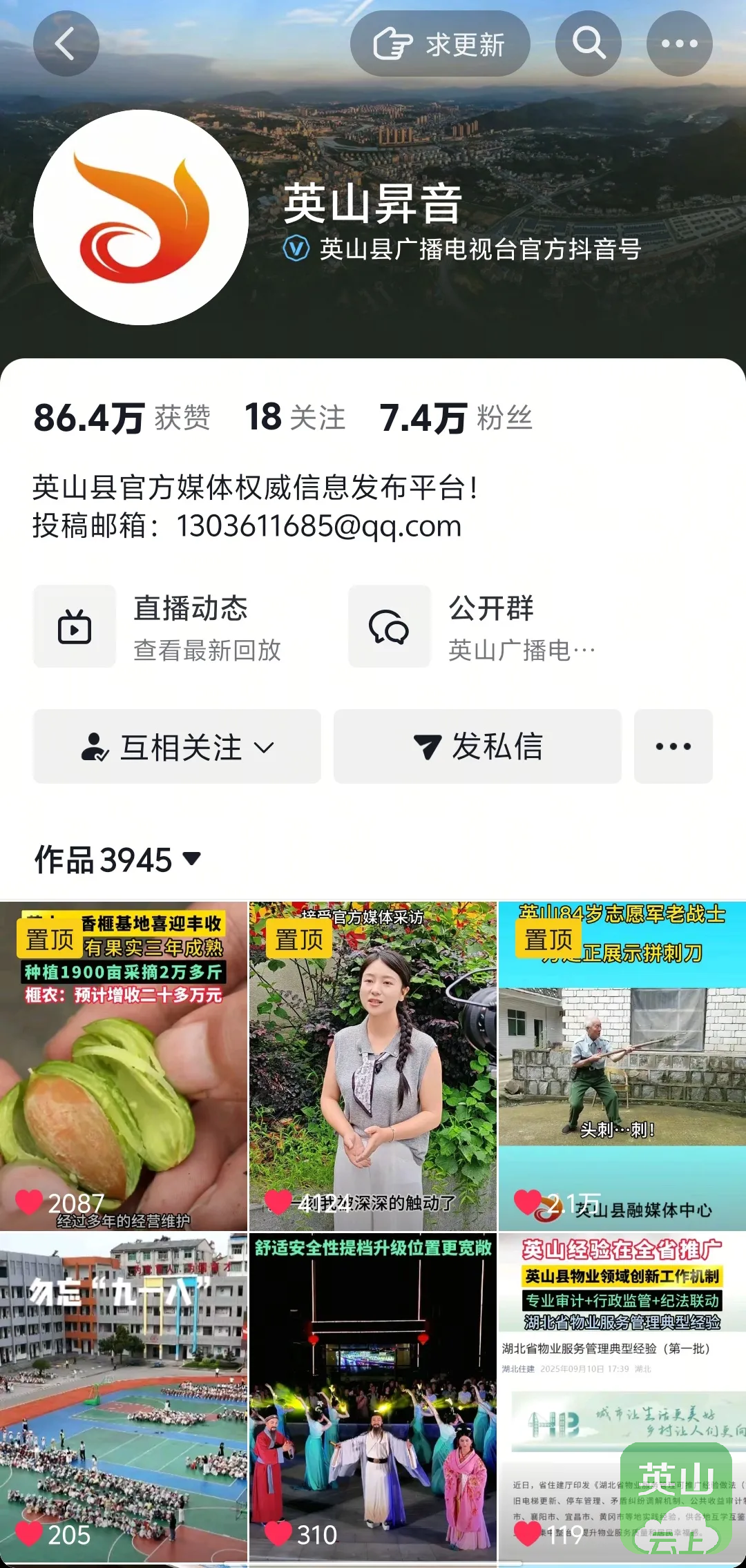Send a private message via 发私信

point(477,746)
